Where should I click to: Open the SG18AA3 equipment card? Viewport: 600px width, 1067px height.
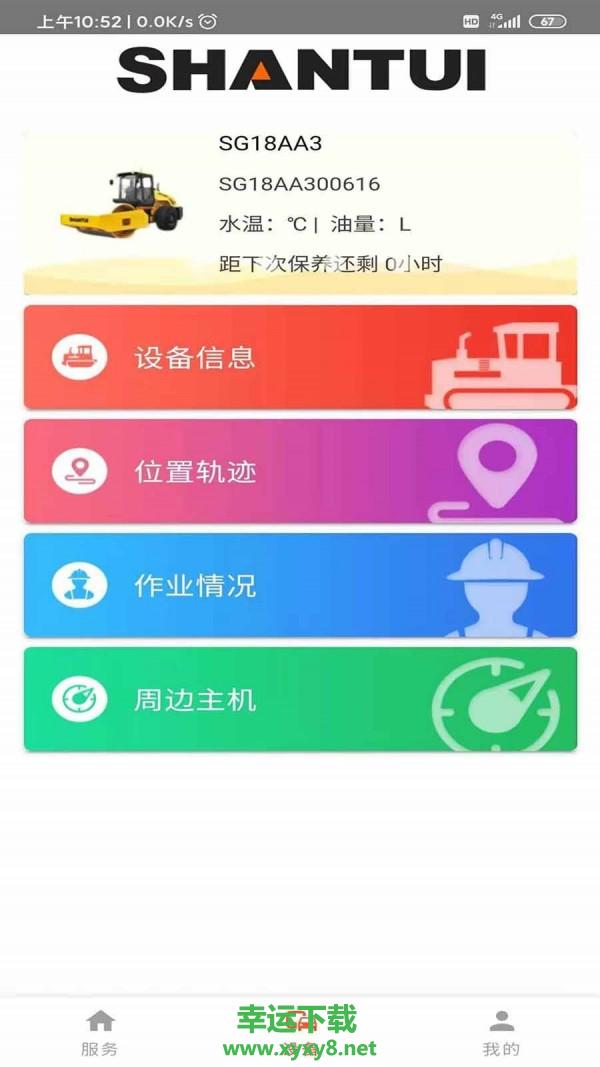pos(300,212)
